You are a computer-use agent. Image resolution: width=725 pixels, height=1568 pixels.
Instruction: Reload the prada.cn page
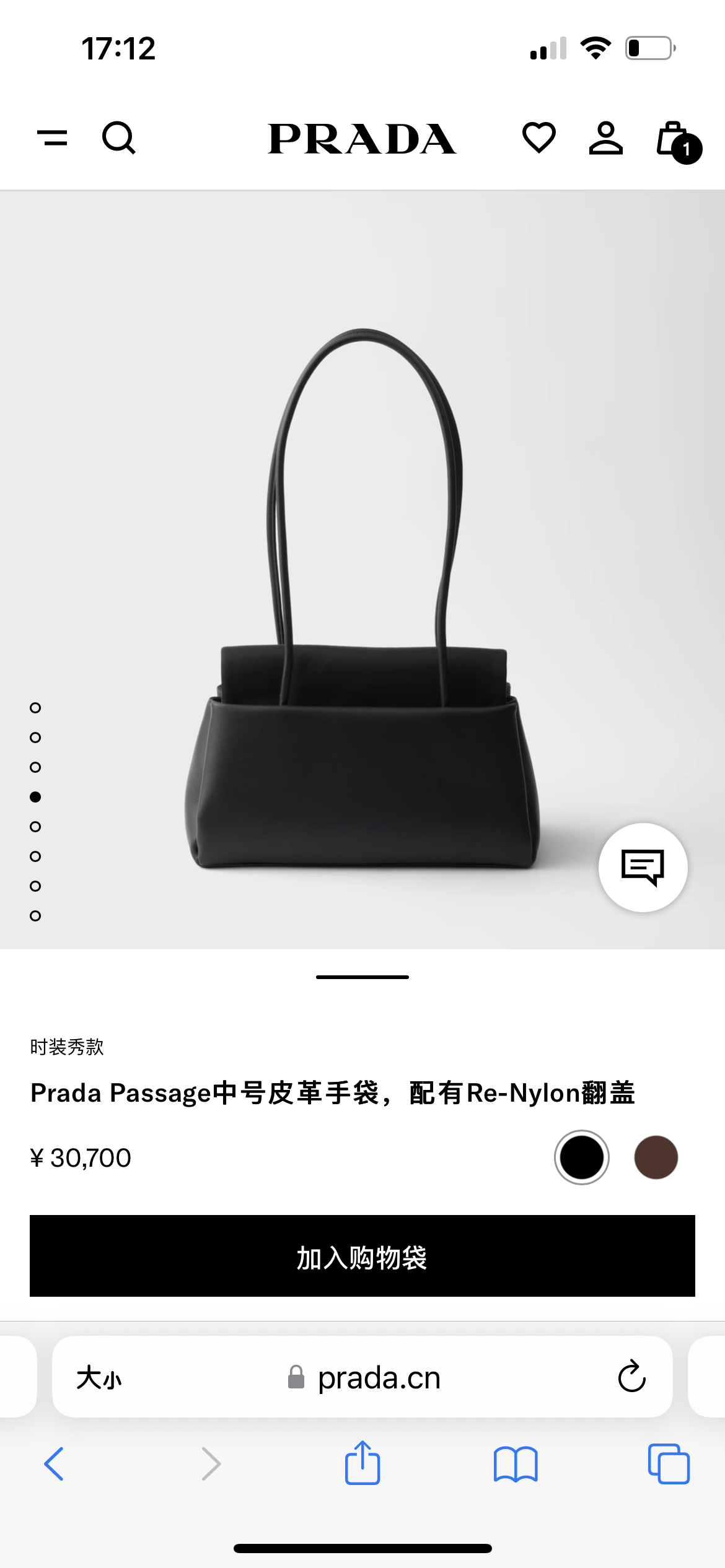631,1377
